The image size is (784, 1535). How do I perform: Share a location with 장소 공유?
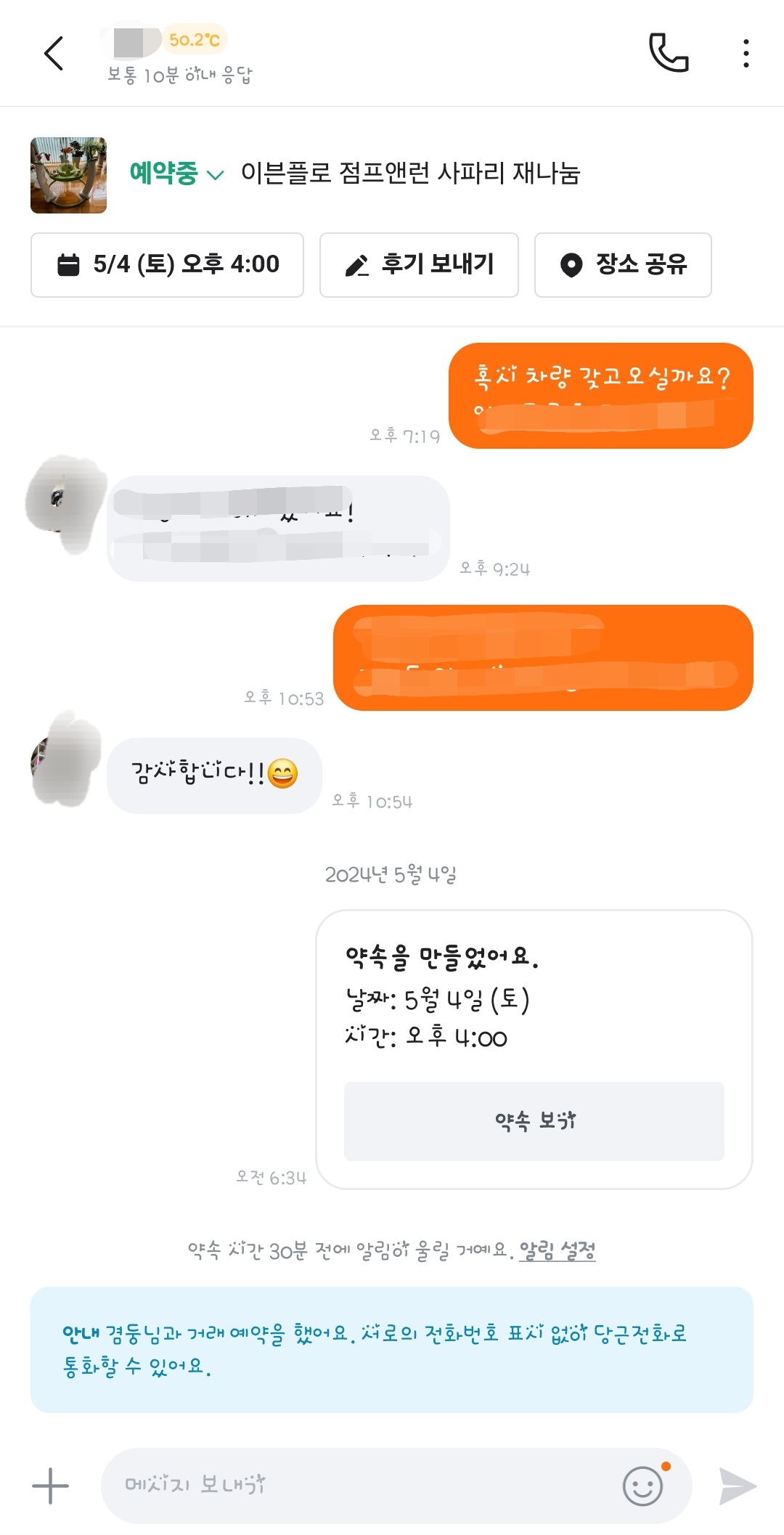coord(623,265)
